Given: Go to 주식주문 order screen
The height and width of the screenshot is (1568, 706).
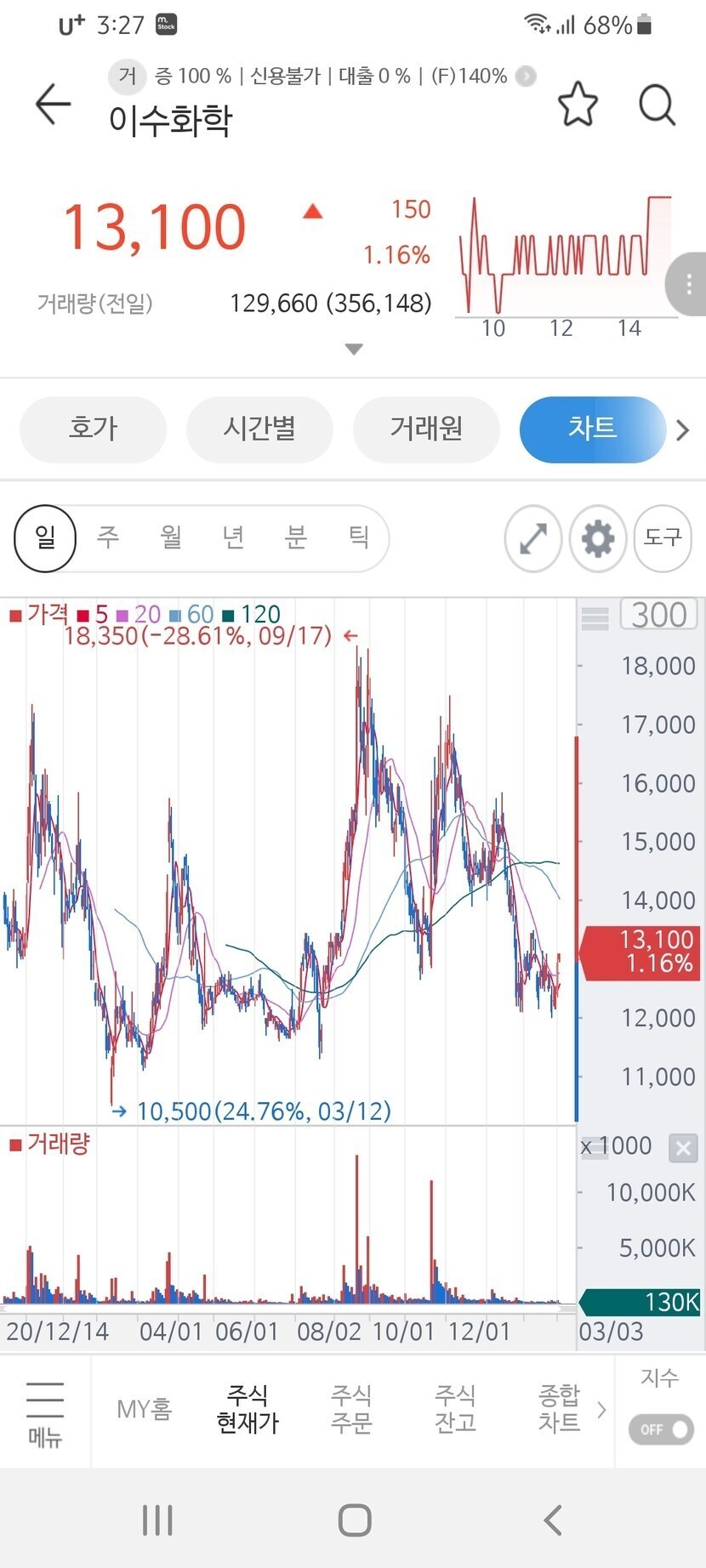Looking at the screenshot, I should 351,1409.
